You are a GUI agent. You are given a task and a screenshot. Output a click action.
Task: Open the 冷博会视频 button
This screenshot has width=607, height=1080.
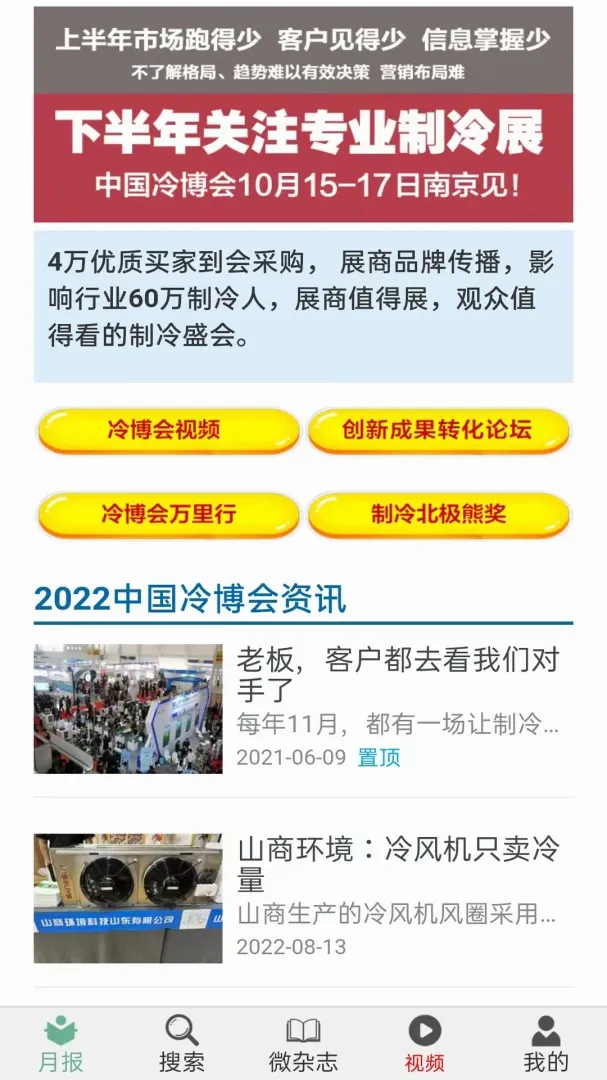167,431
